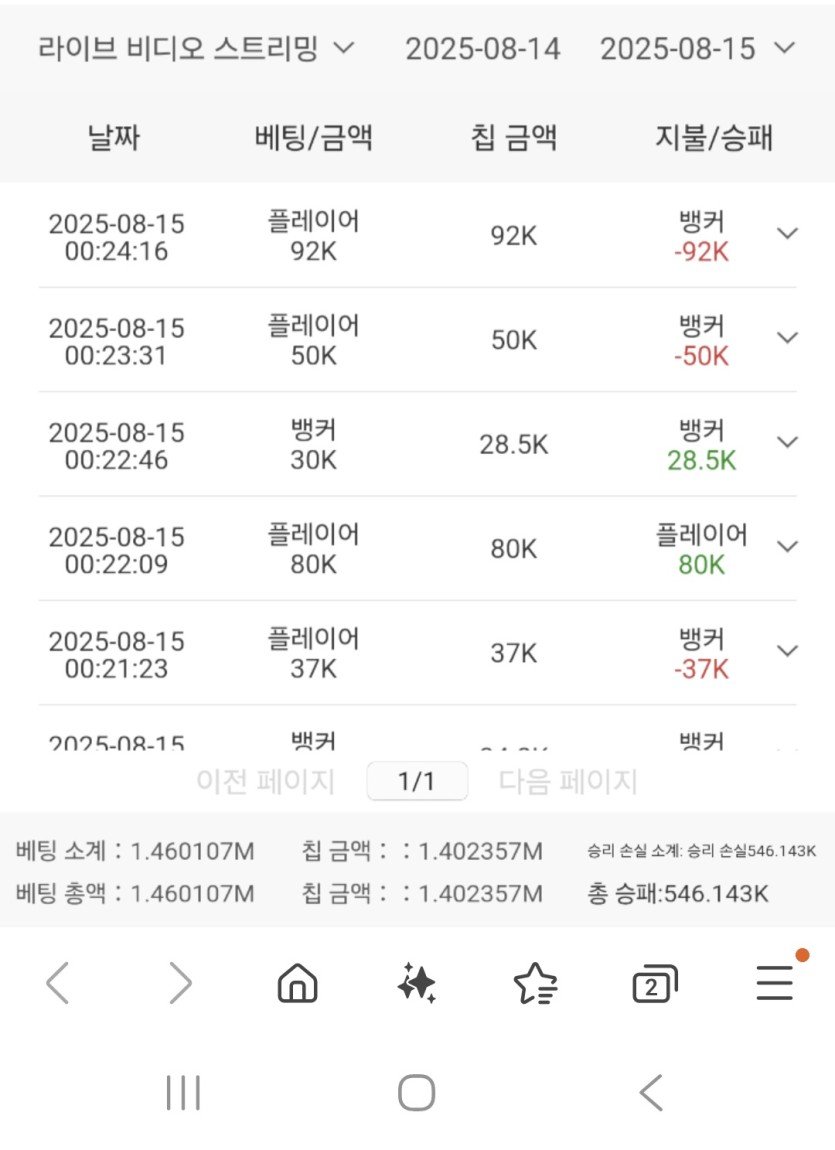Open the browser home page
The width and height of the screenshot is (835, 1150).
point(297,985)
